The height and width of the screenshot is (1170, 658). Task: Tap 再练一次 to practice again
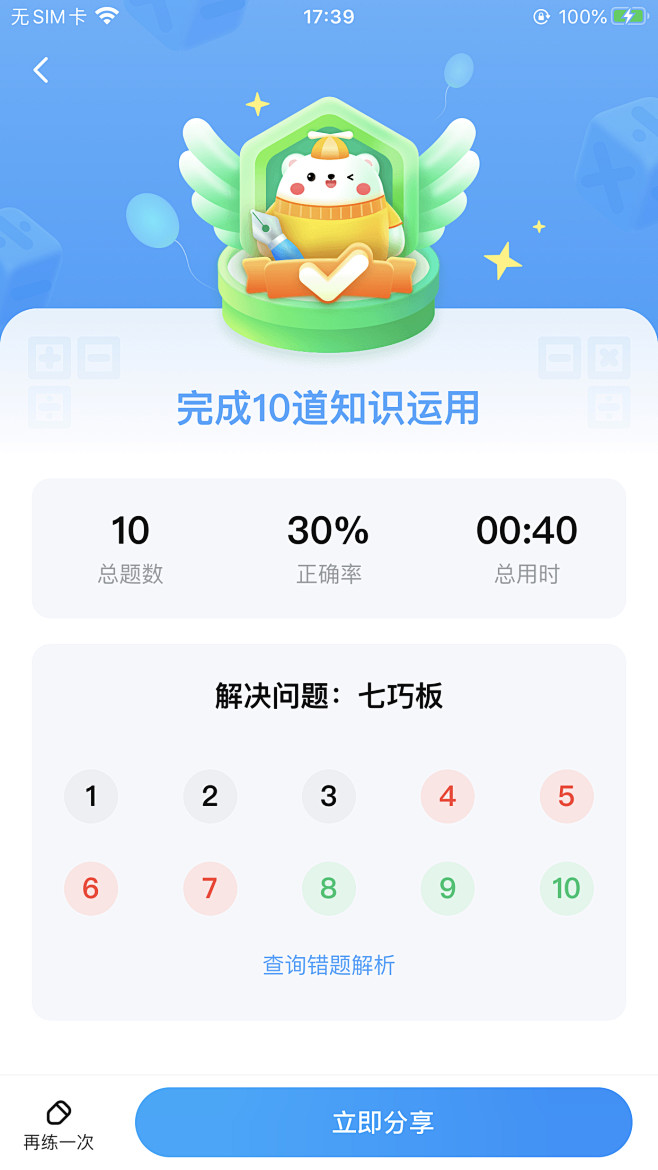coord(59,1124)
